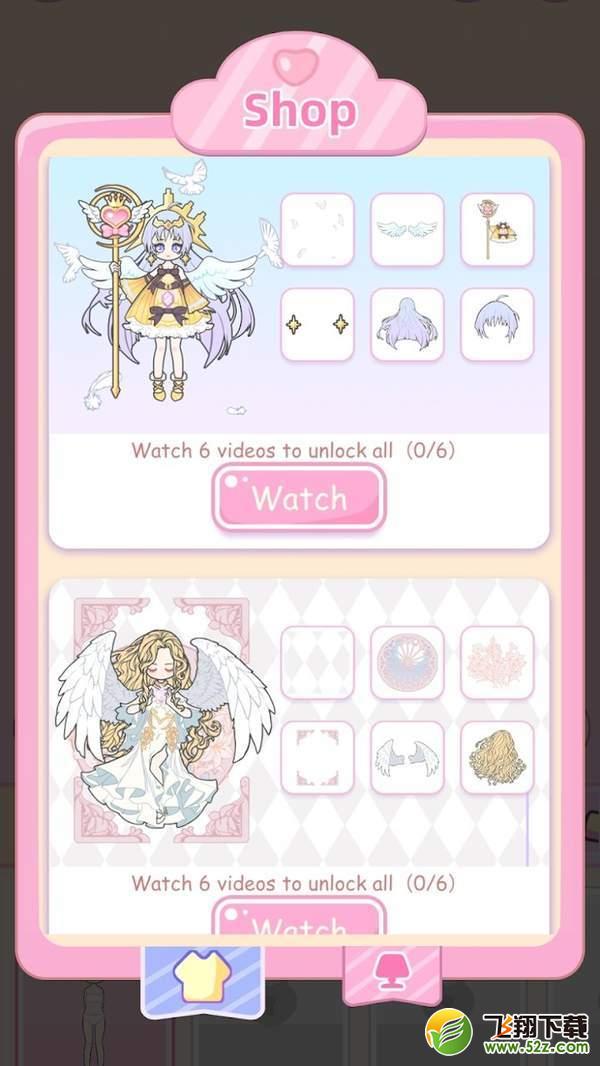Tap Watch under the yellow-dress angel set

(x=299, y=498)
